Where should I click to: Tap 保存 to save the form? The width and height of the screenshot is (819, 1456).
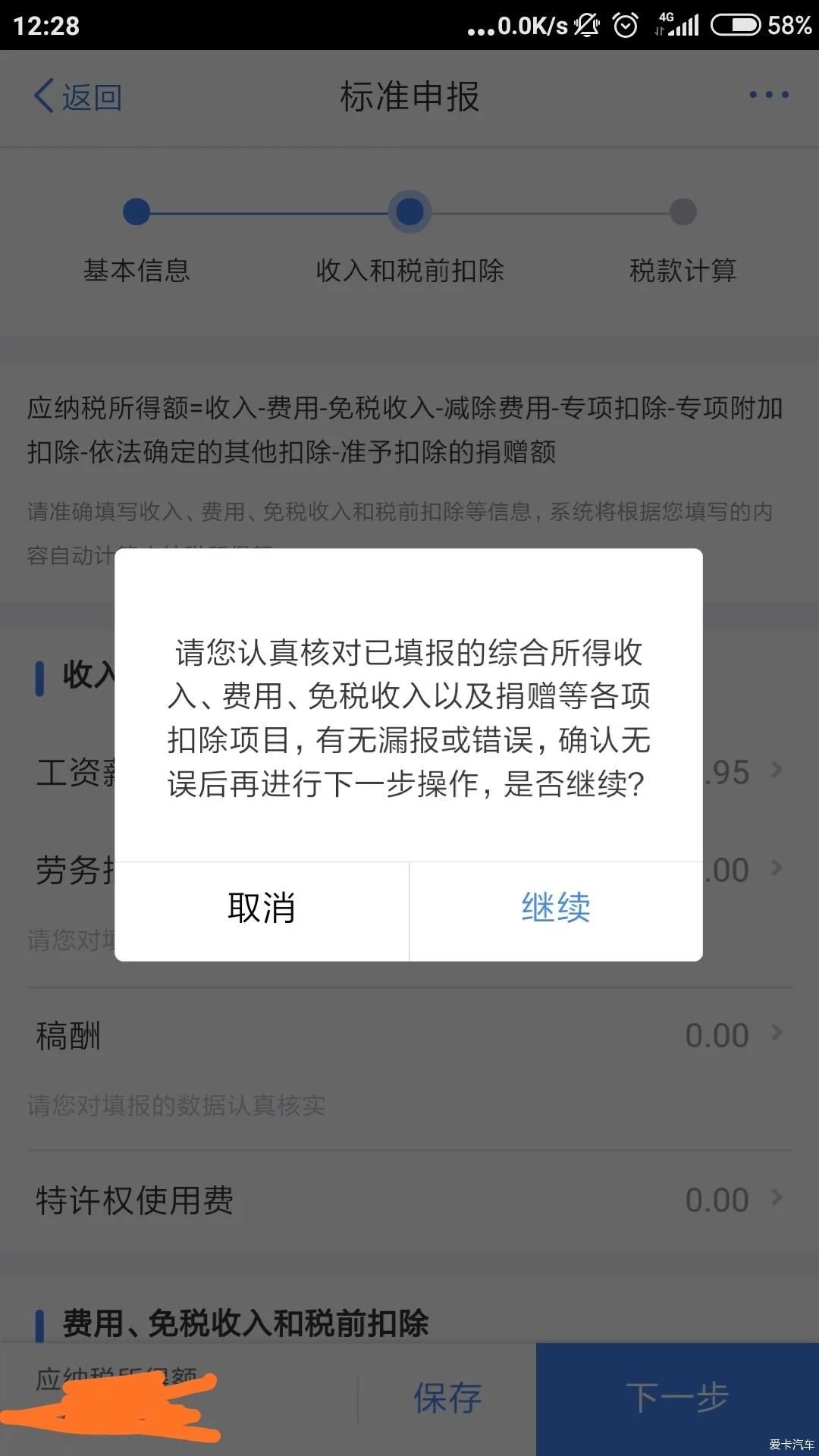click(x=447, y=1398)
